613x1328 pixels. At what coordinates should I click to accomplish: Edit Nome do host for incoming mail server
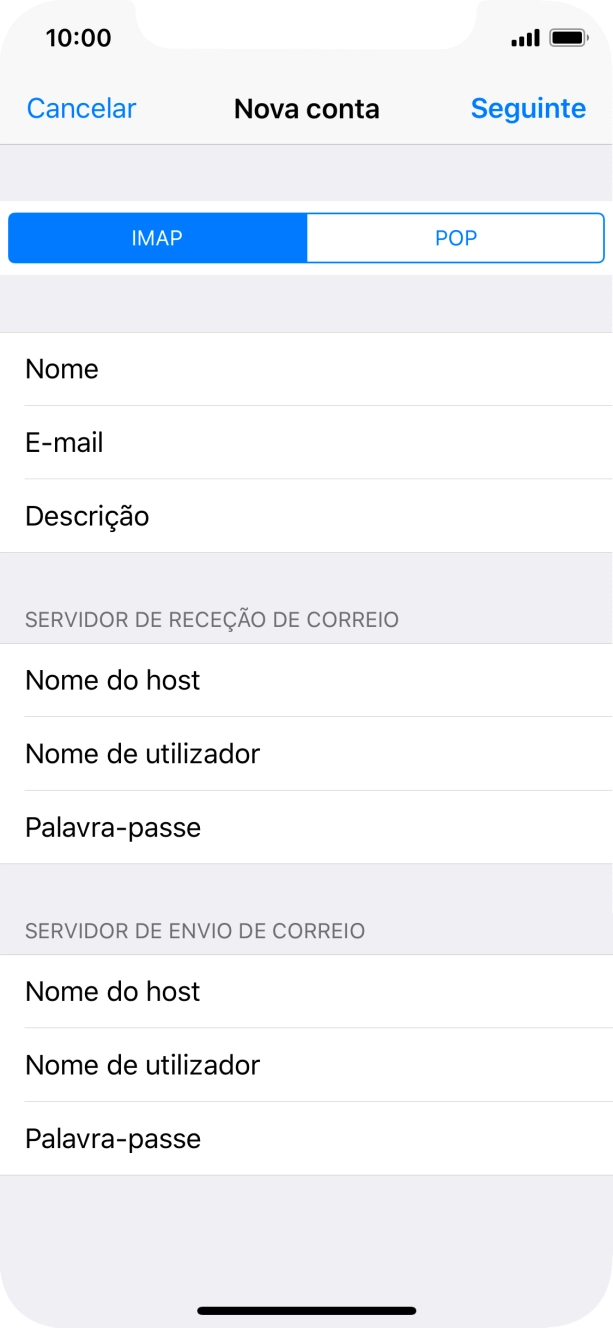pos(306,680)
